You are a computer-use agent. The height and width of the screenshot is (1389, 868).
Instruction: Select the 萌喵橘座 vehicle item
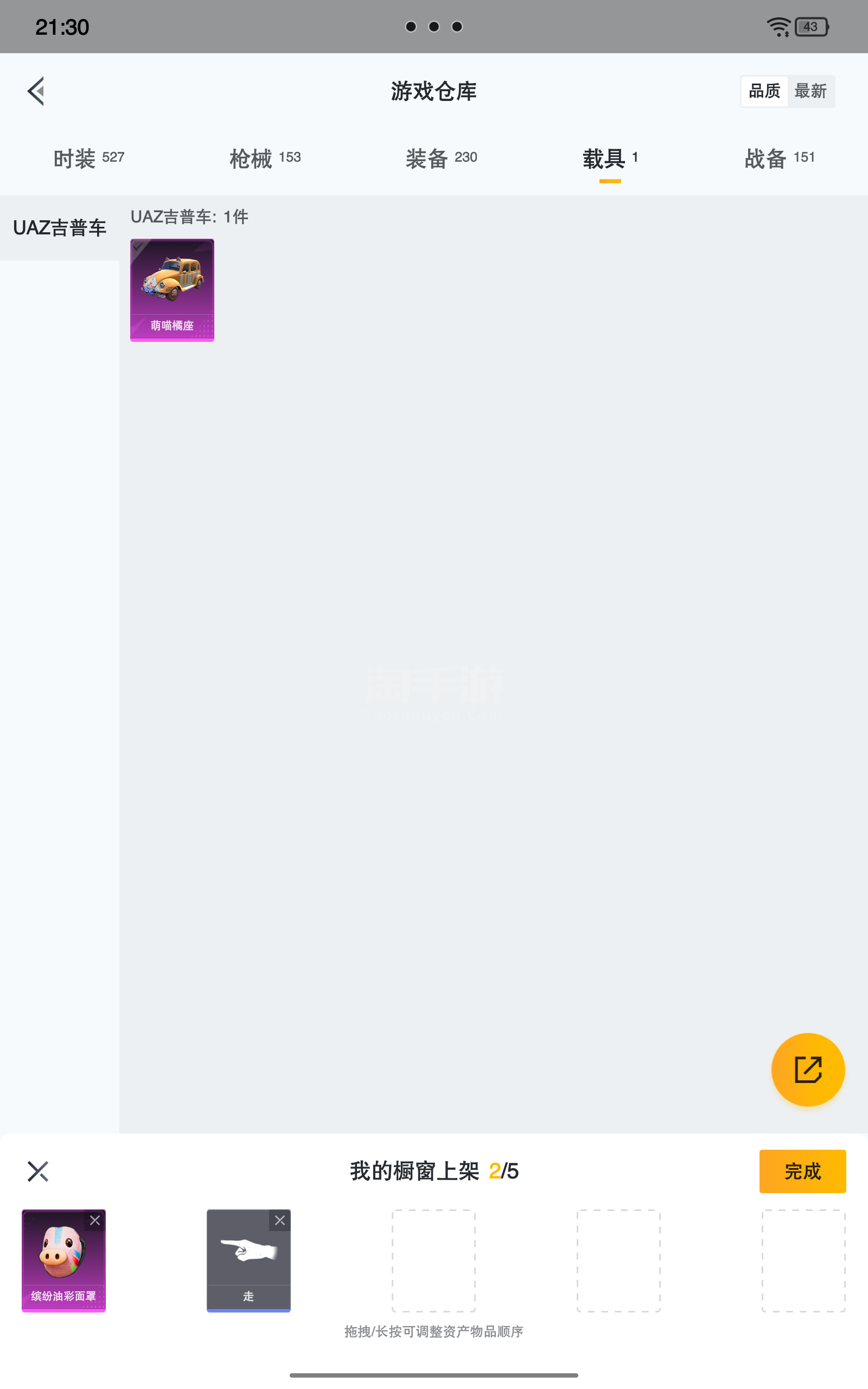click(172, 290)
